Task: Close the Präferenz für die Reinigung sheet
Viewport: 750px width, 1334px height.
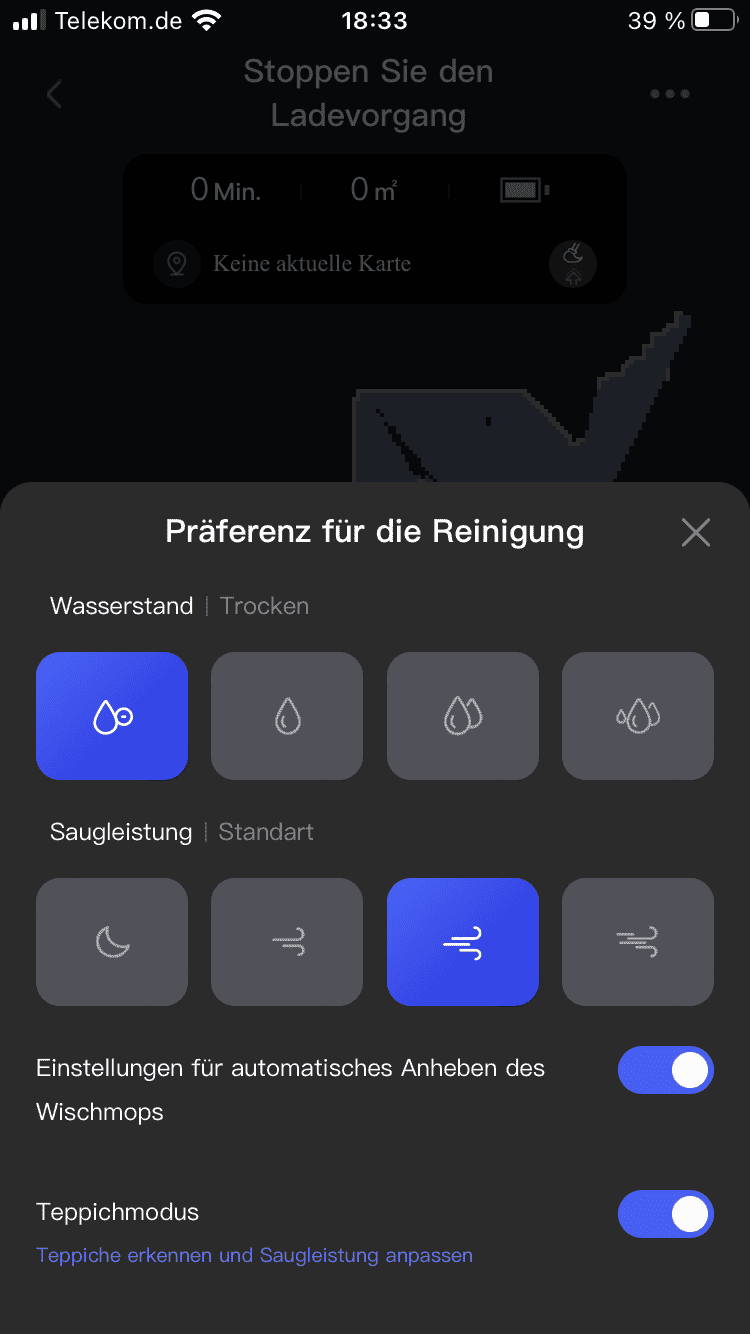Action: pyautogui.click(x=695, y=532)
